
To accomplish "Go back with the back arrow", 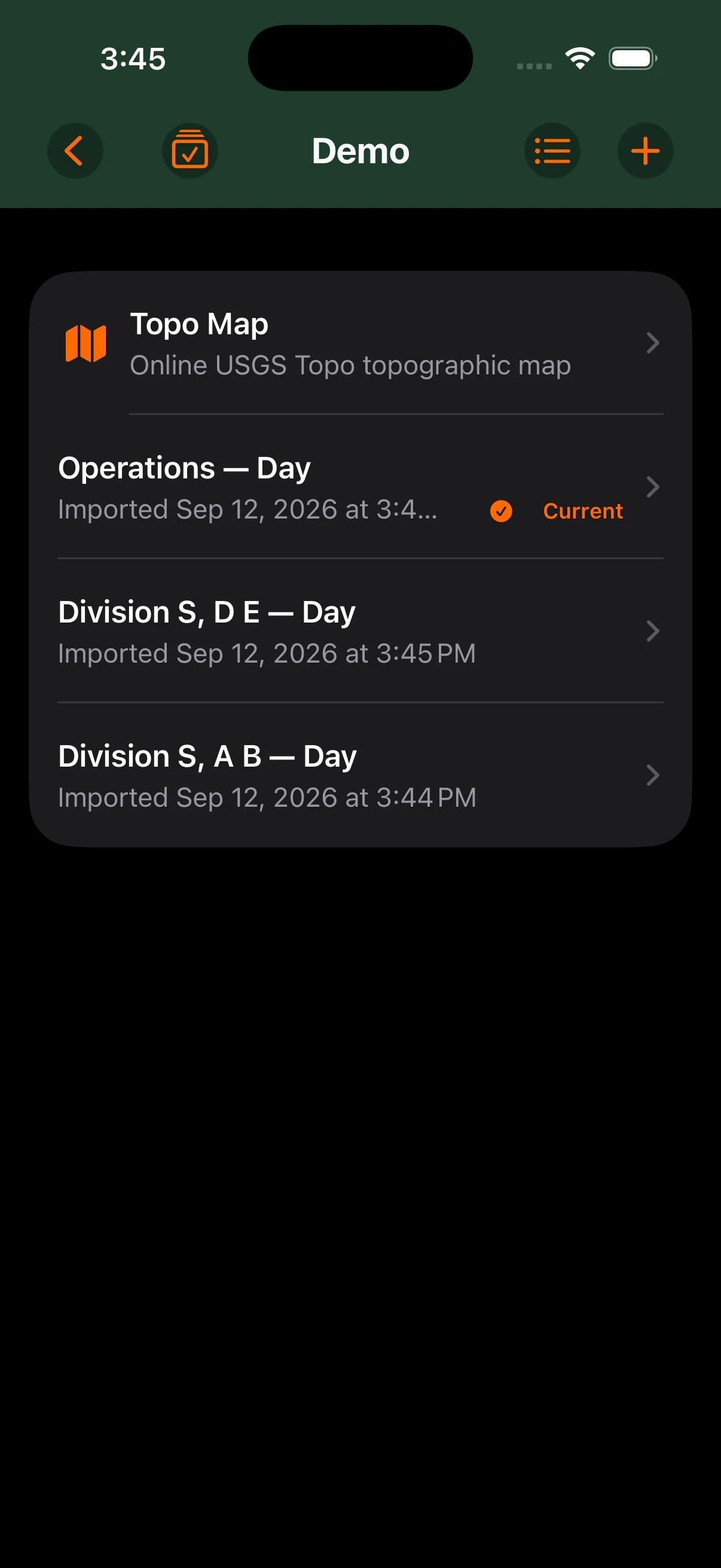I will click(75, 150).
